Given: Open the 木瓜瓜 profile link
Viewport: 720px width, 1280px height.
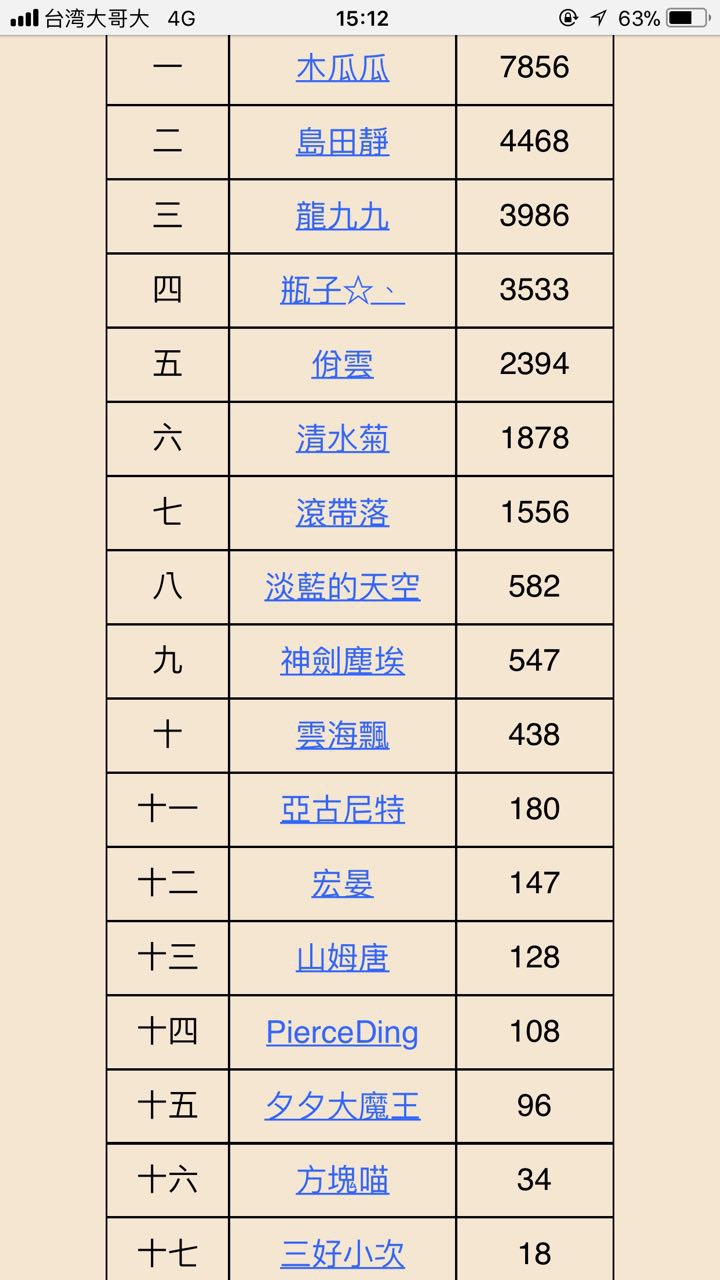Looking at the screenshot, I should pyautogui.click(x=342, y=68).
